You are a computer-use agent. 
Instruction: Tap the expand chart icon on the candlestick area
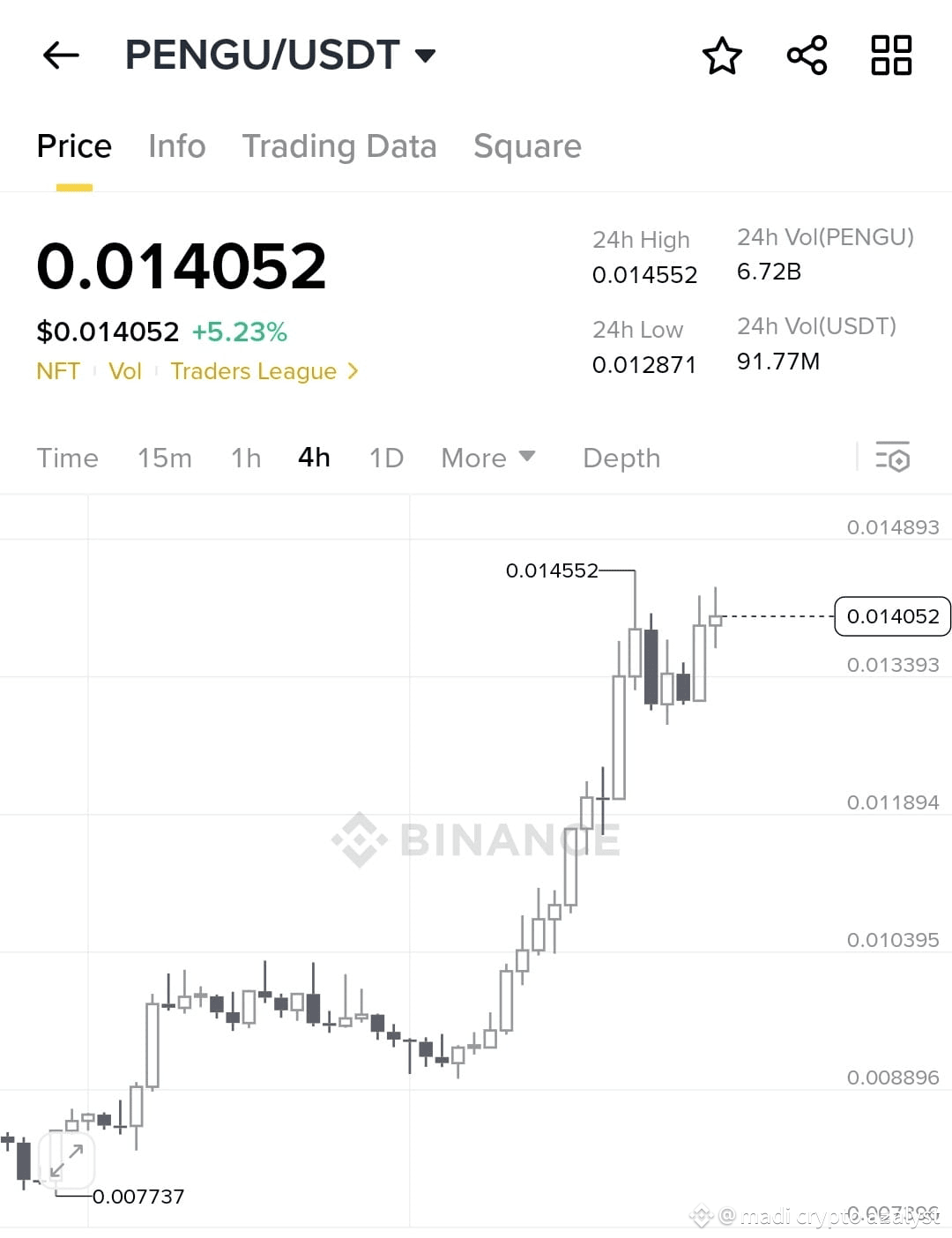click(67, 1161)
